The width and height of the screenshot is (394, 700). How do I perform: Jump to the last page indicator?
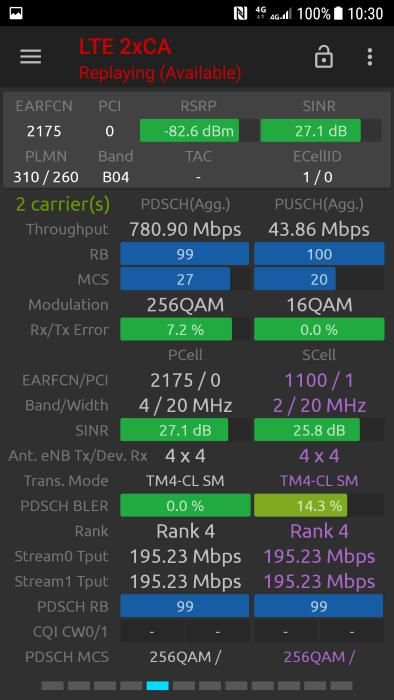tap(341, 685)
